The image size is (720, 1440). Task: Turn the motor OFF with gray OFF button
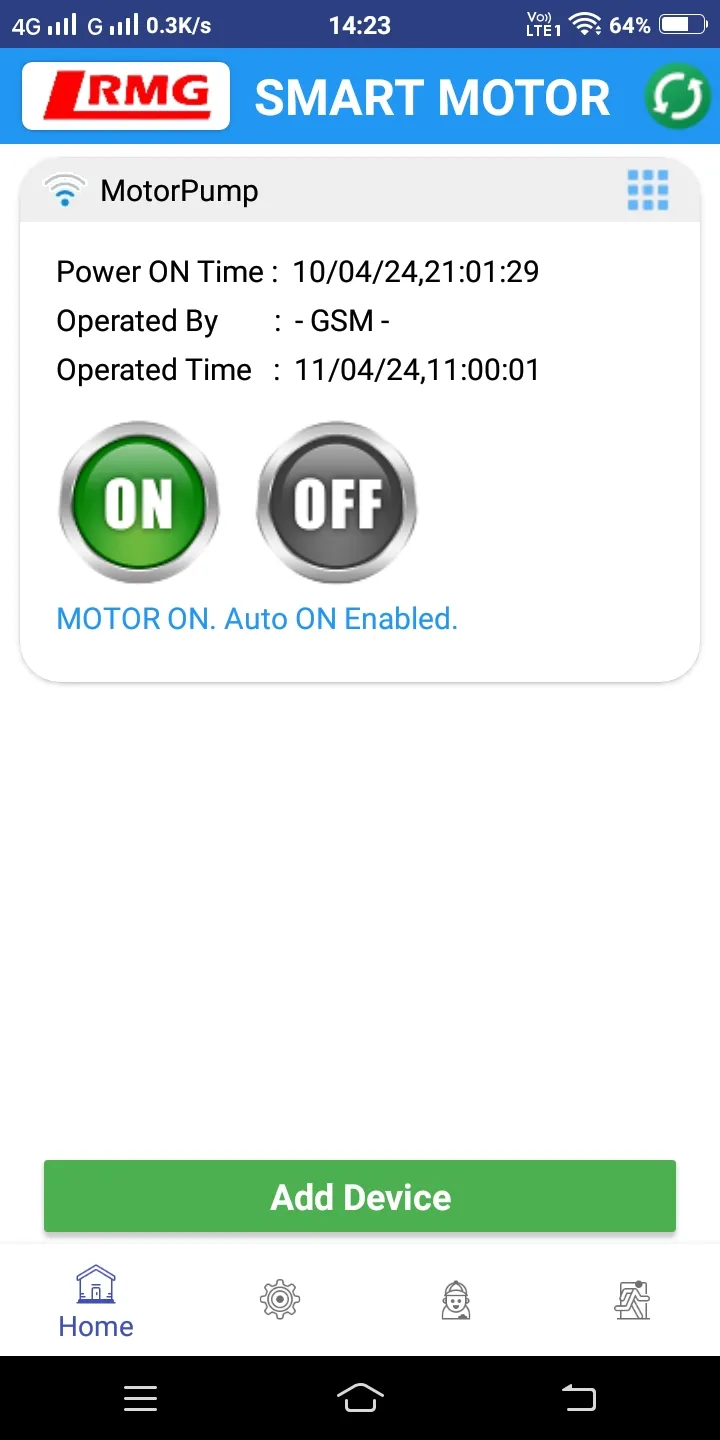(336, 502)
